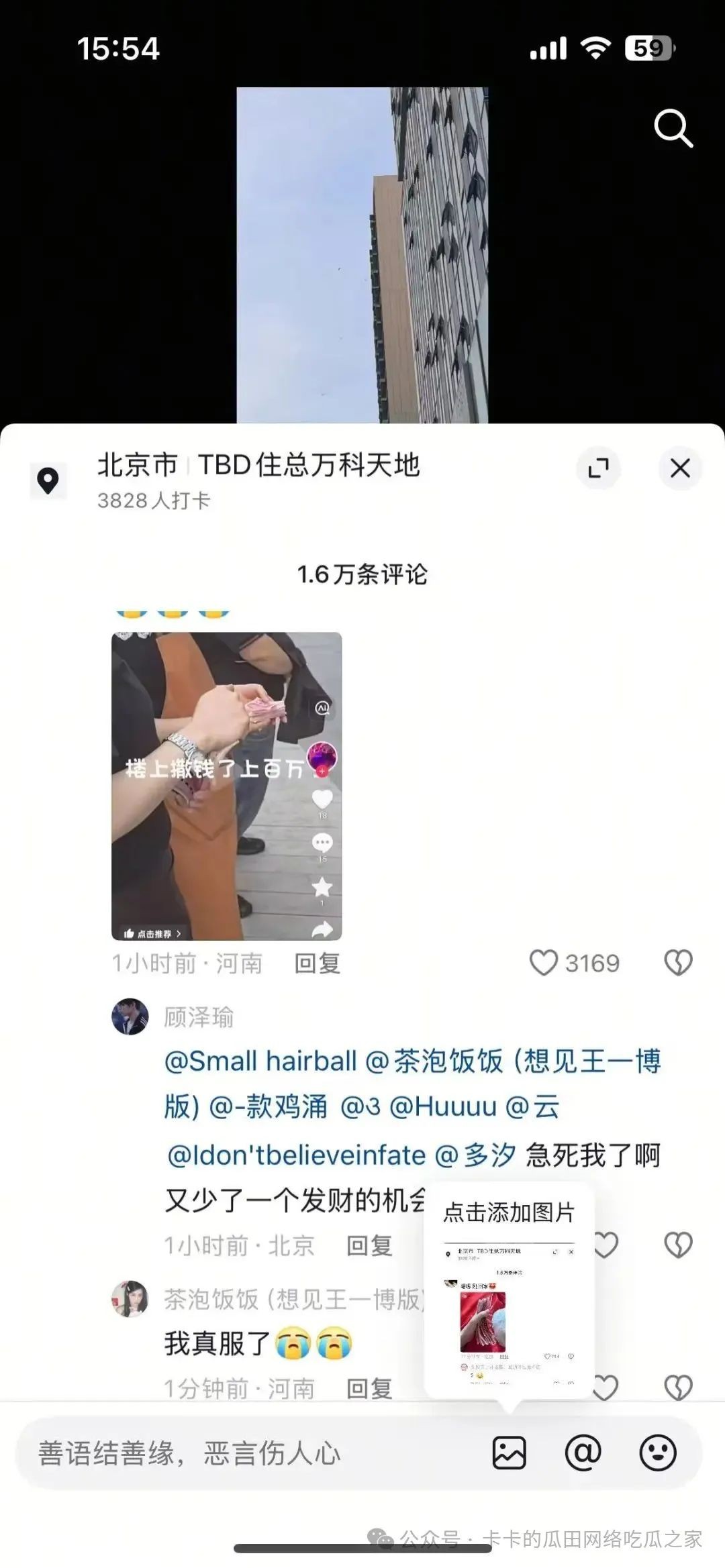Close the comments panel
The image size is (725, 1568).
(680, 468)
